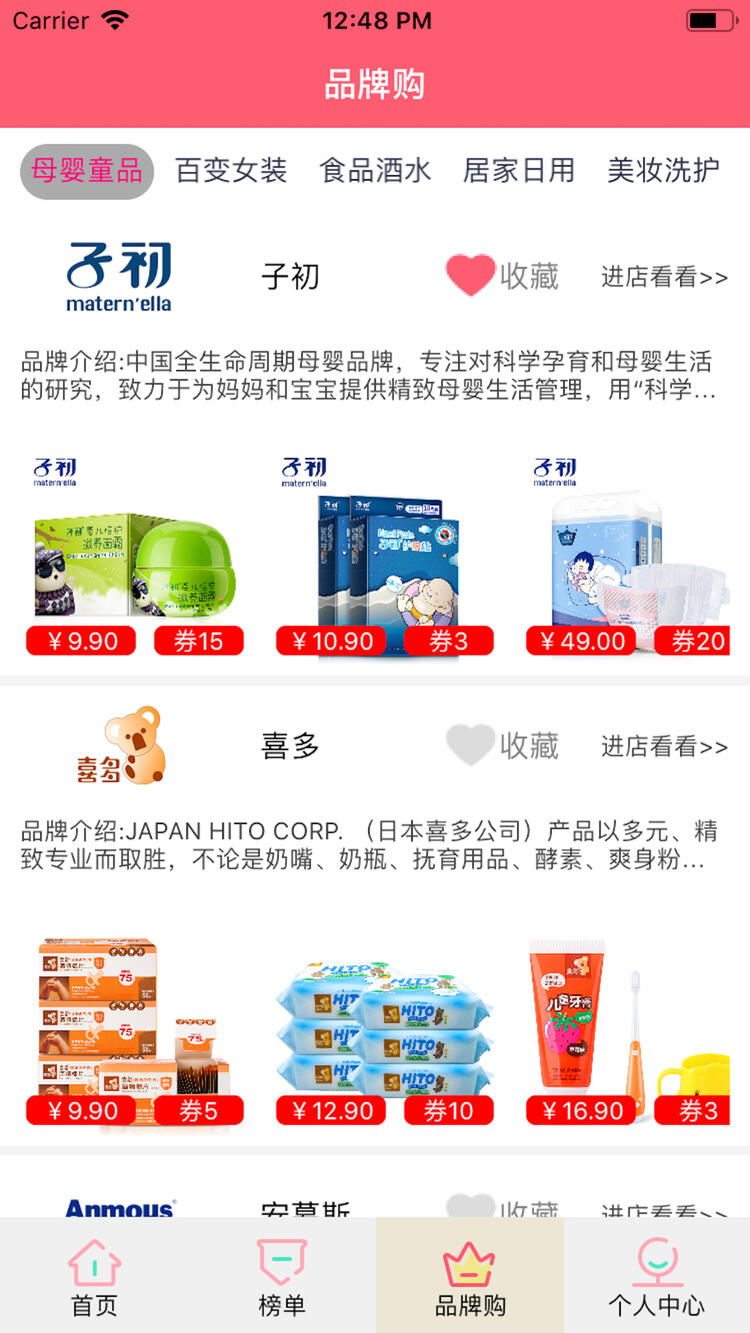Switch to the 榜单 rankings tab

[x=282, y=1277]
